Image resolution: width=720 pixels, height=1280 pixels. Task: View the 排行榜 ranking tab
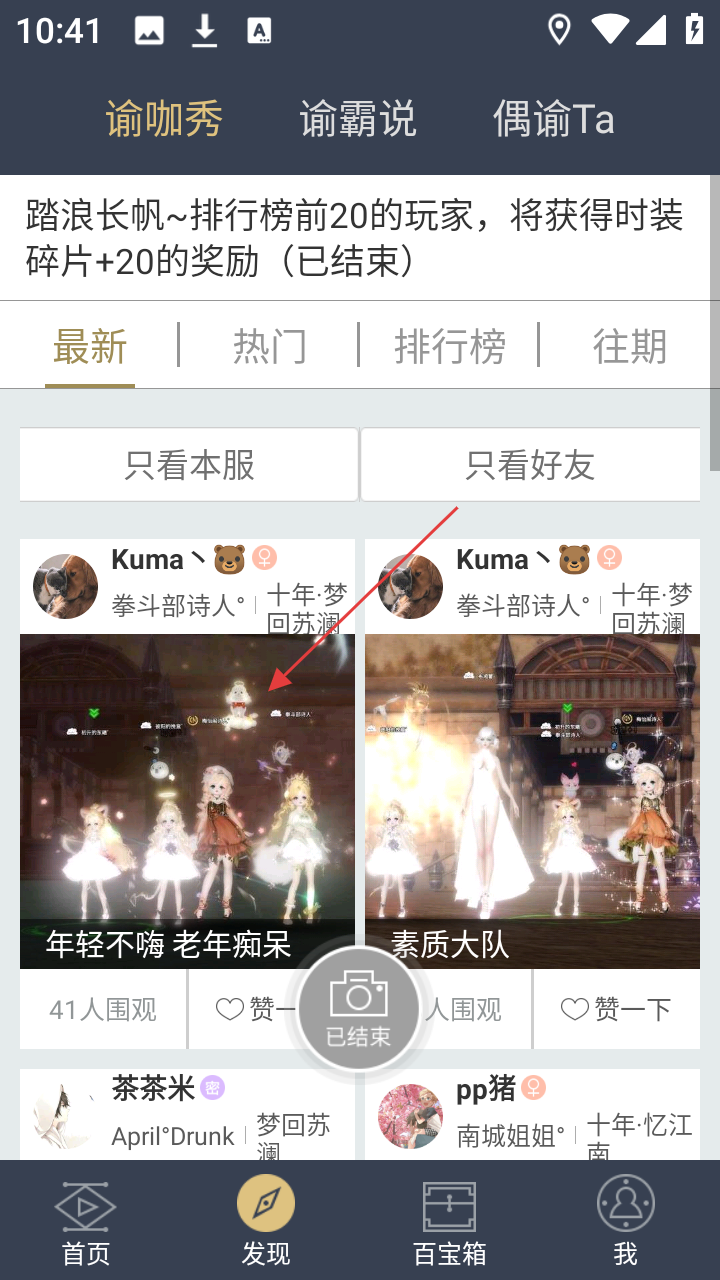[449, 347]
